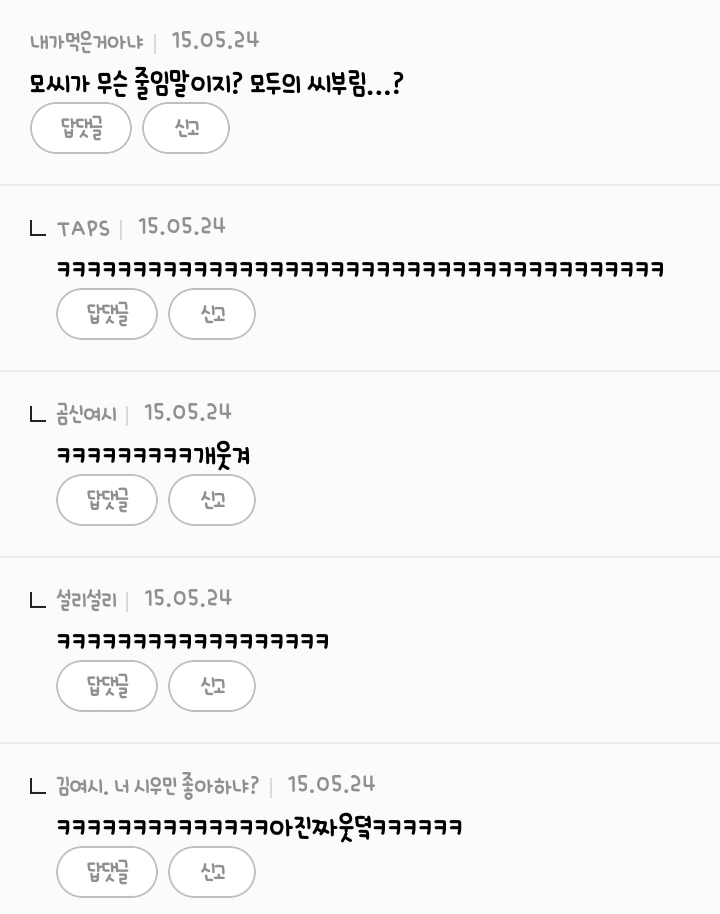Report 곰신여시's comment via 신고

[212, 500]
